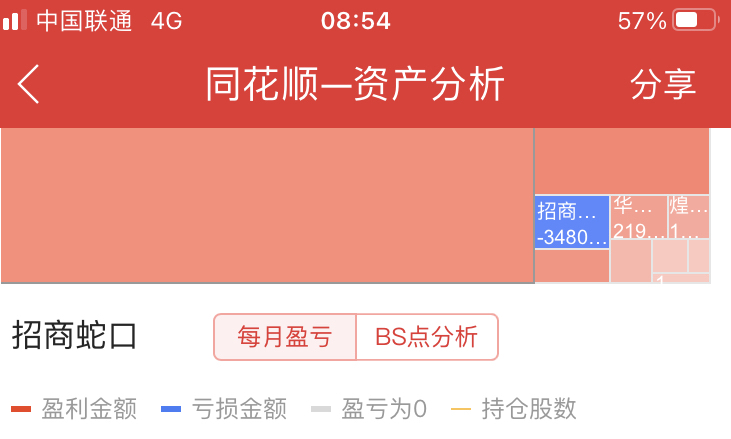Select the blue 招商 treemap block
731x439 pixels.
tap(572, 222)
